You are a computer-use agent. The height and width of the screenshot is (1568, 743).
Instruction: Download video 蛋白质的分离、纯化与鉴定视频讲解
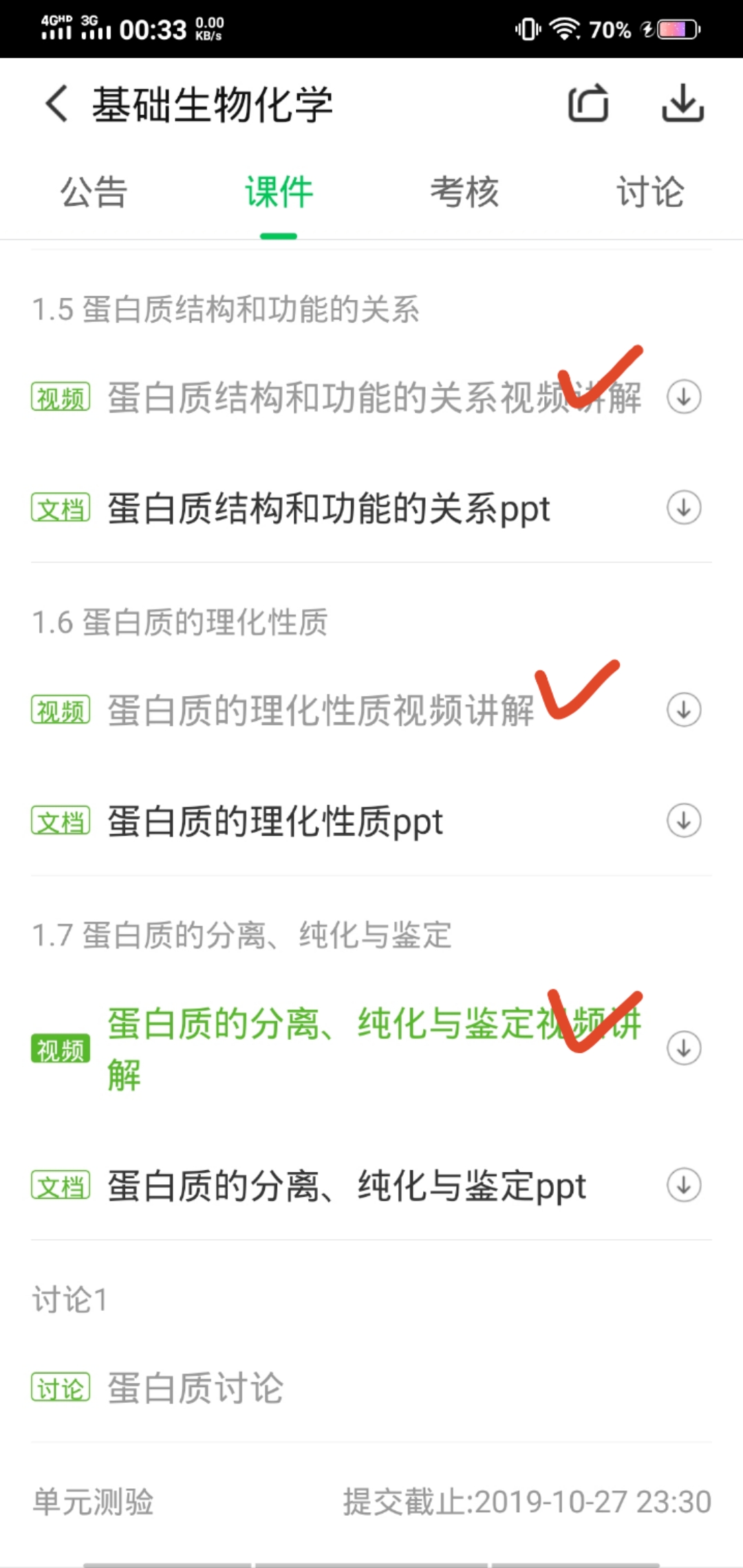pyautogui.click(x=684, y=1048)
